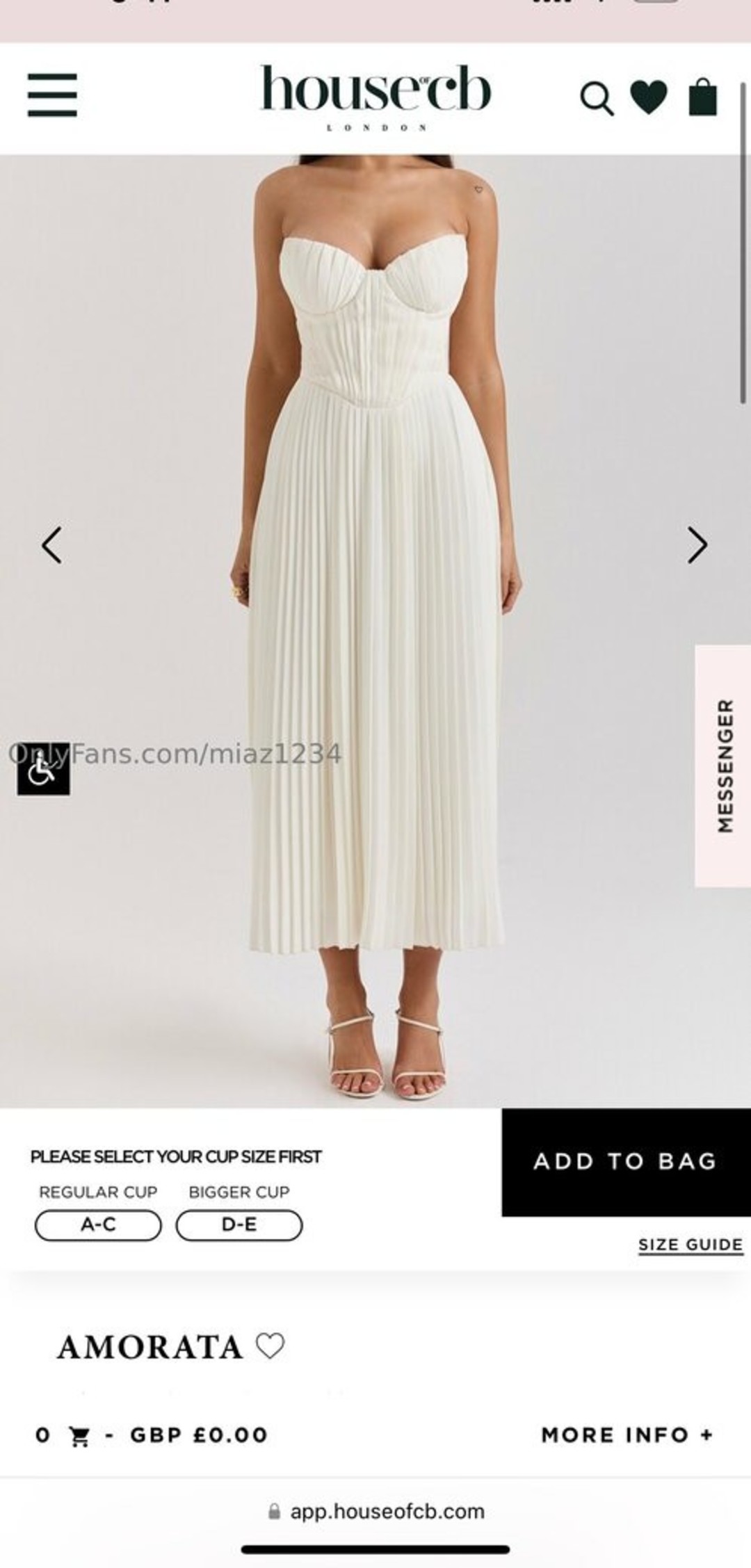751x1568 pixels.
Task: Open the Size Guide link
Action: (x=691, y=1245)
